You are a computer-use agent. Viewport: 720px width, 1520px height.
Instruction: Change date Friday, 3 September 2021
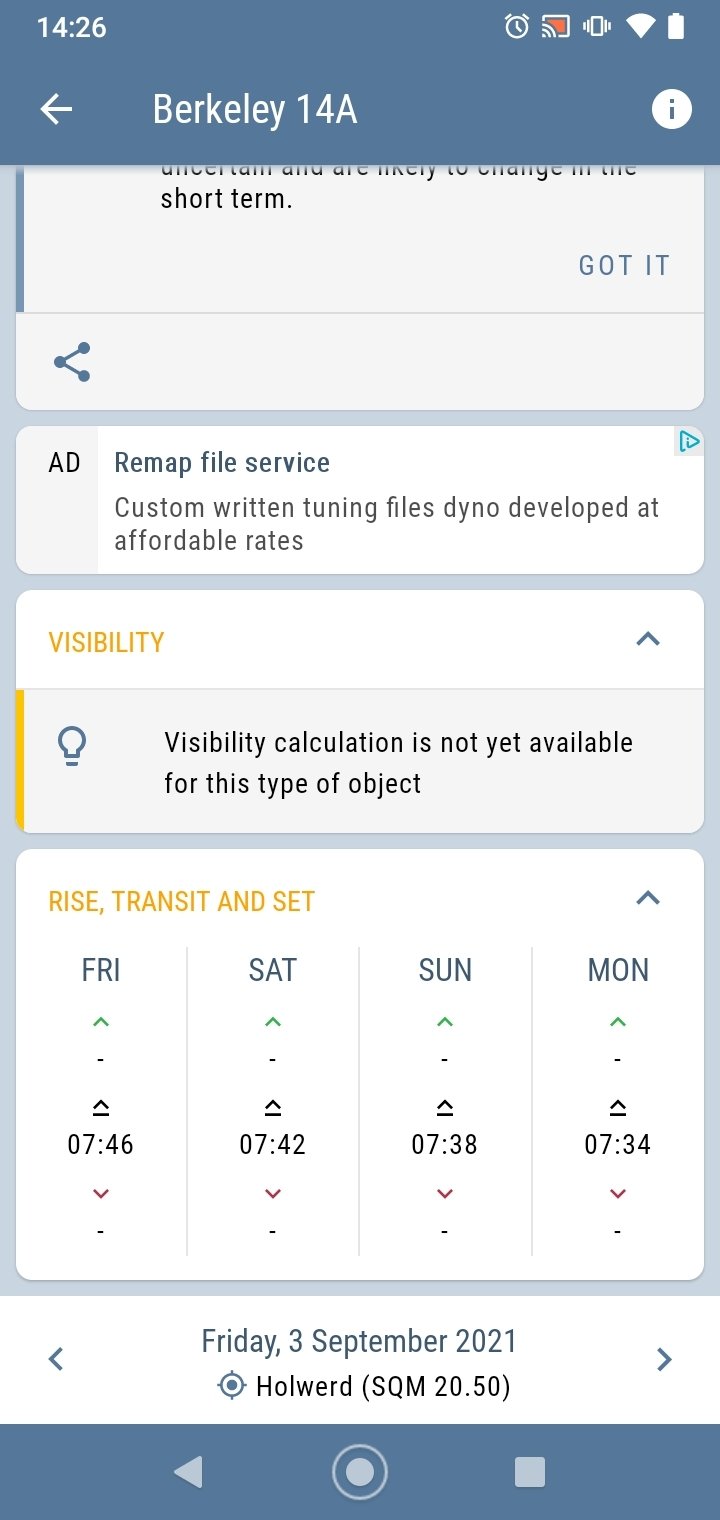click(359, 1341)
